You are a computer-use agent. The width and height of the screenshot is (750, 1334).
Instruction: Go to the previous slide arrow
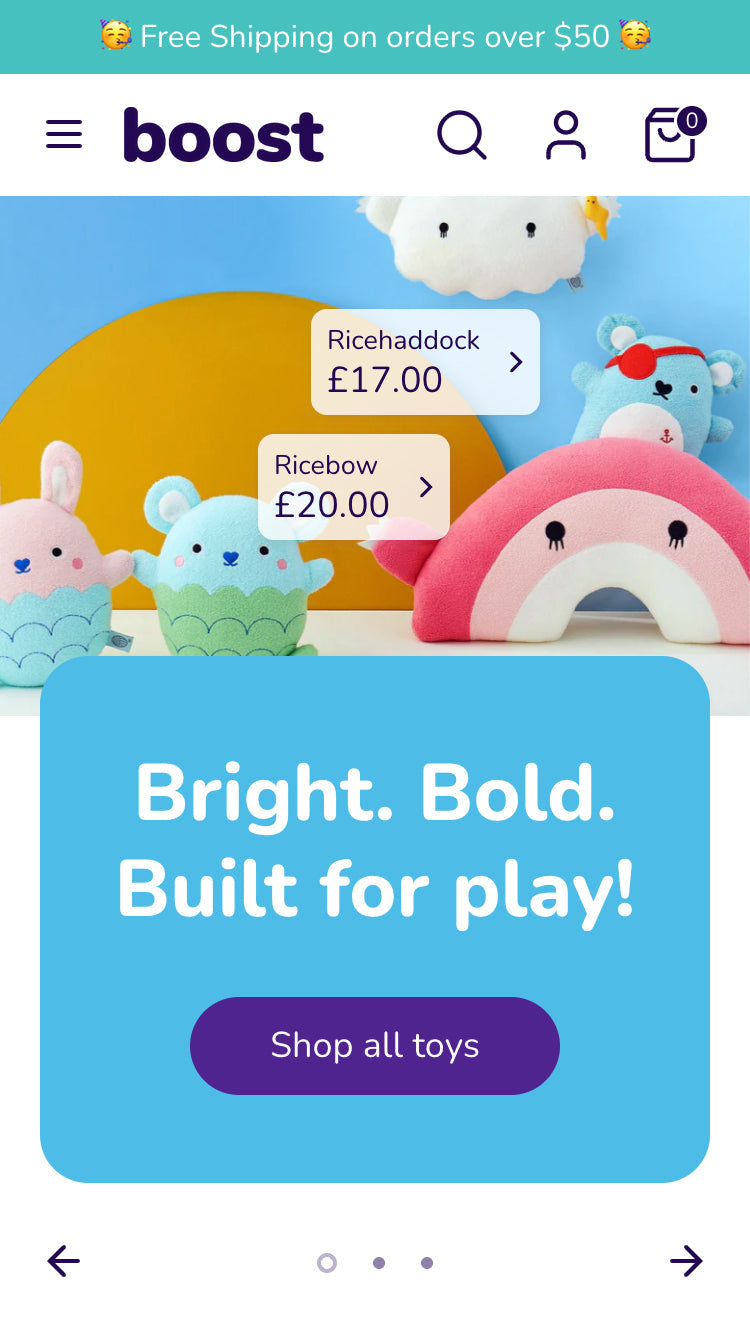tap(64, 1261)
